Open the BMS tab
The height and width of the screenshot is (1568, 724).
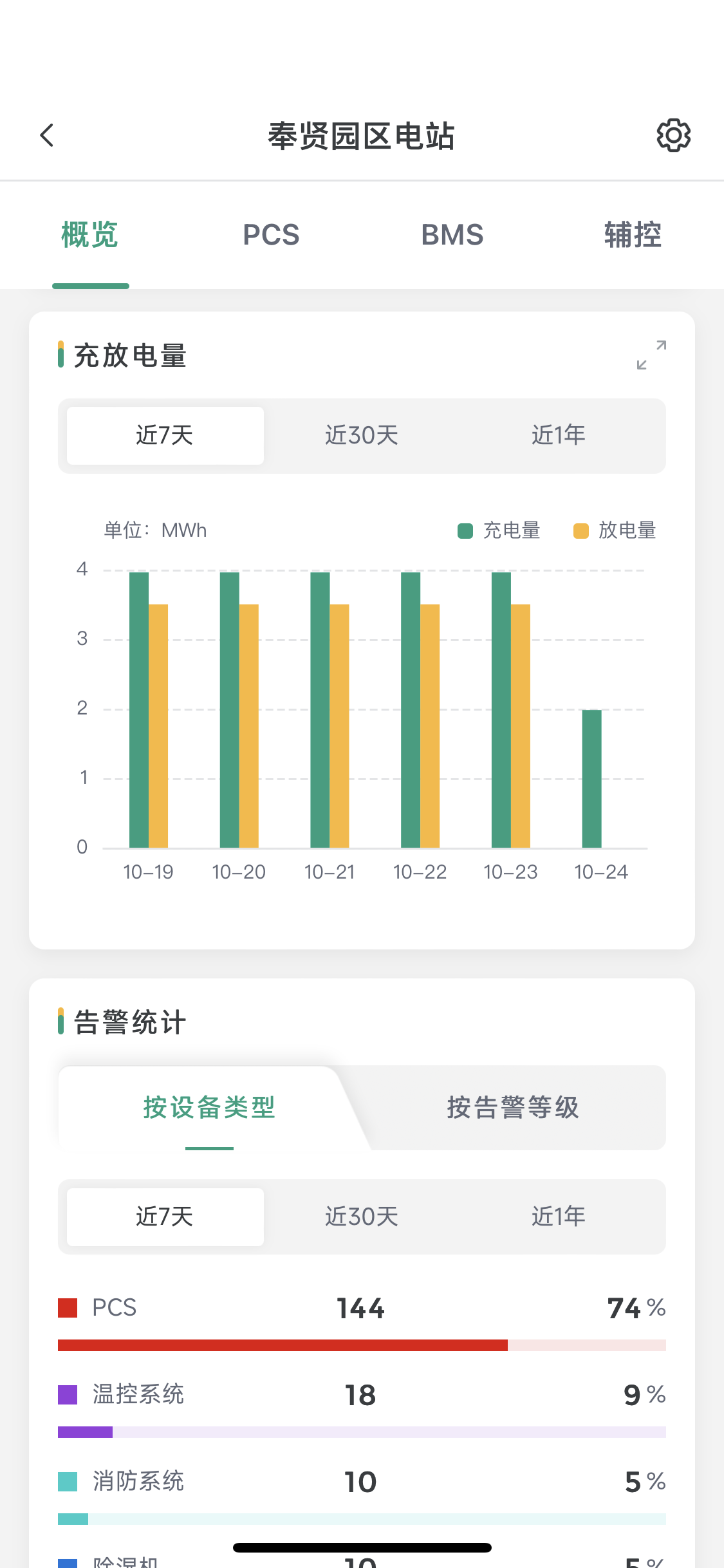click(x=452, y=234)
